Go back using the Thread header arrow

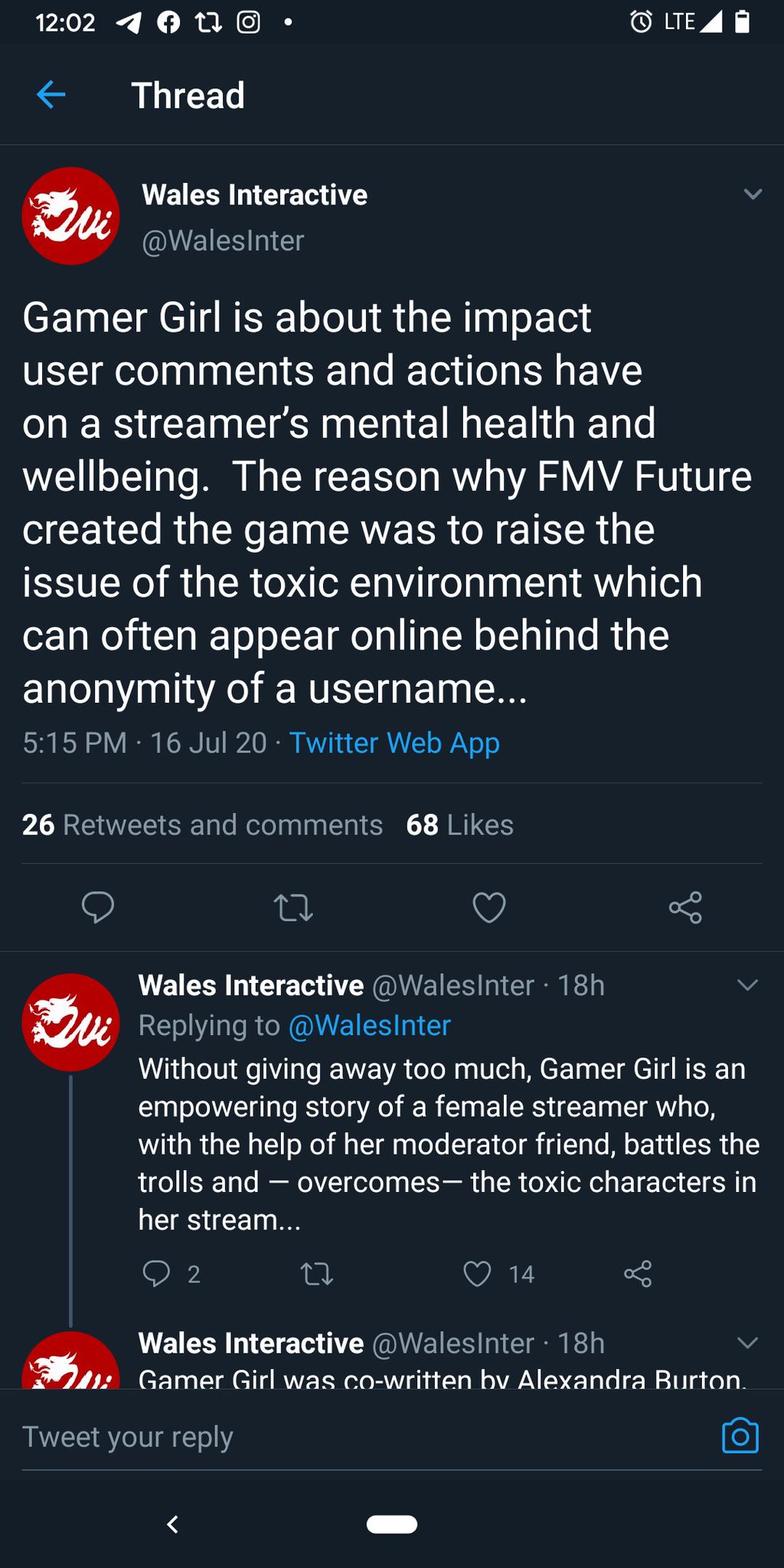click(51, 96)
